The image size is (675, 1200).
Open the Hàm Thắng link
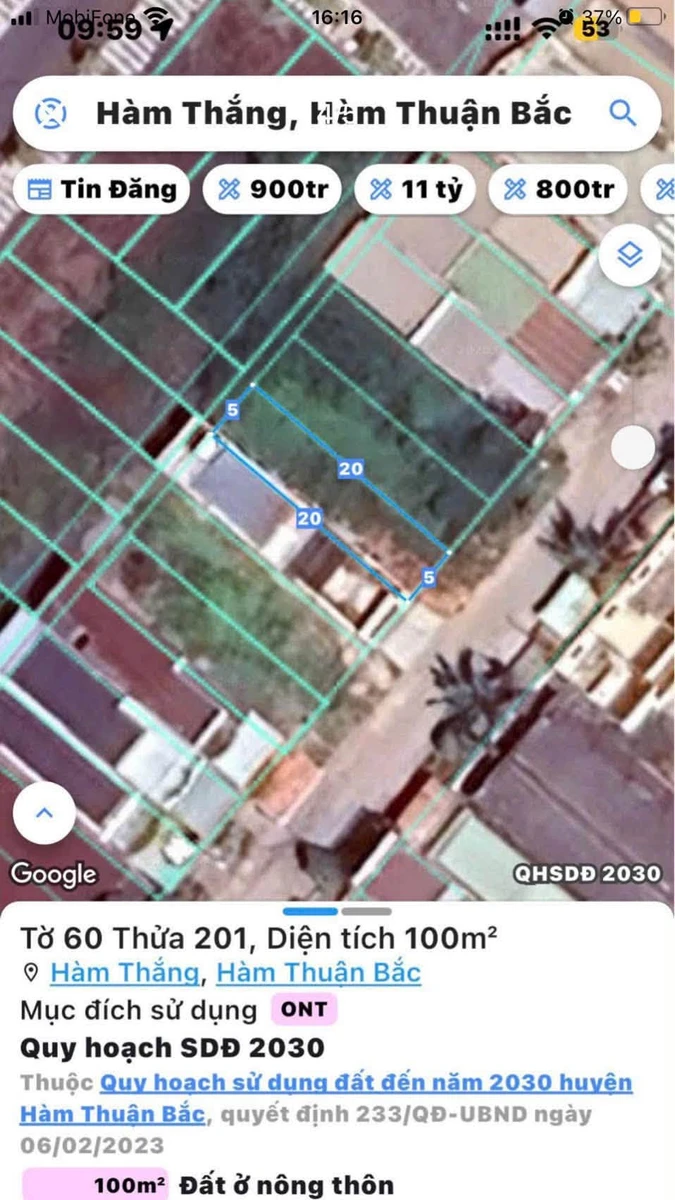tap(125, 972)
